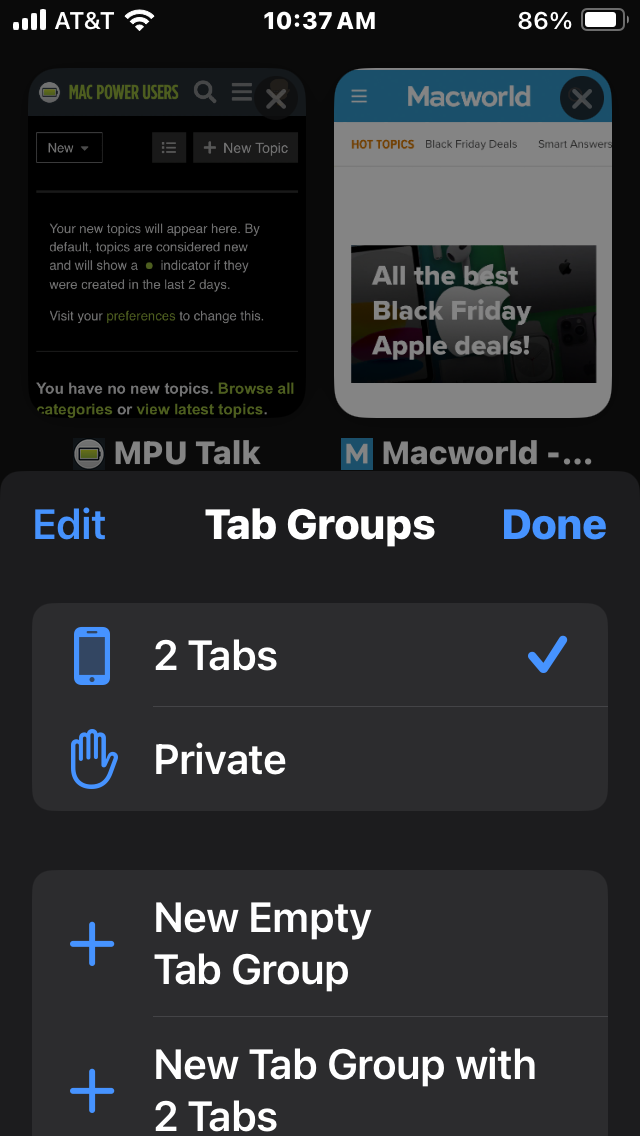Create New Tab Group with 2 Tabs

tap(320, 1088)
